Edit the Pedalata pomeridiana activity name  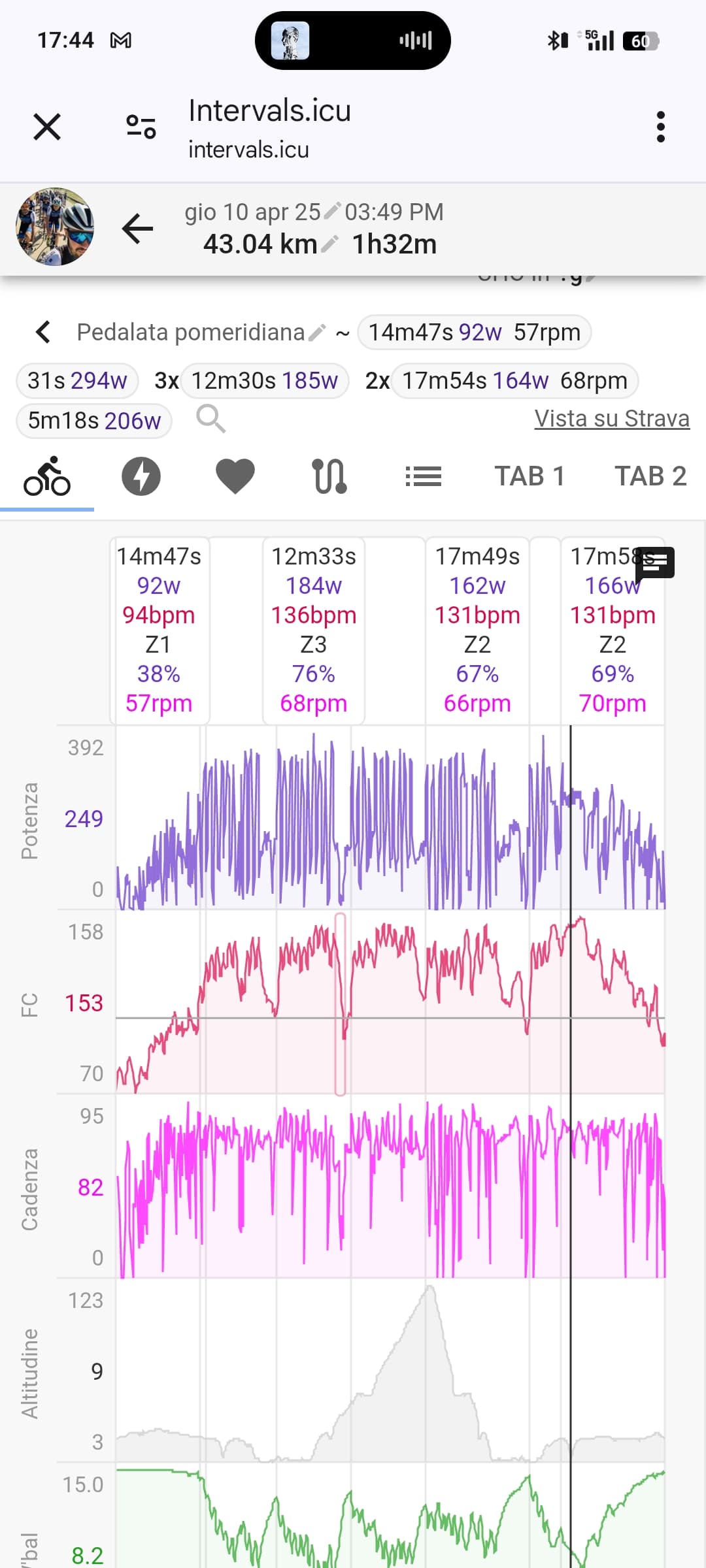point(317,333)
